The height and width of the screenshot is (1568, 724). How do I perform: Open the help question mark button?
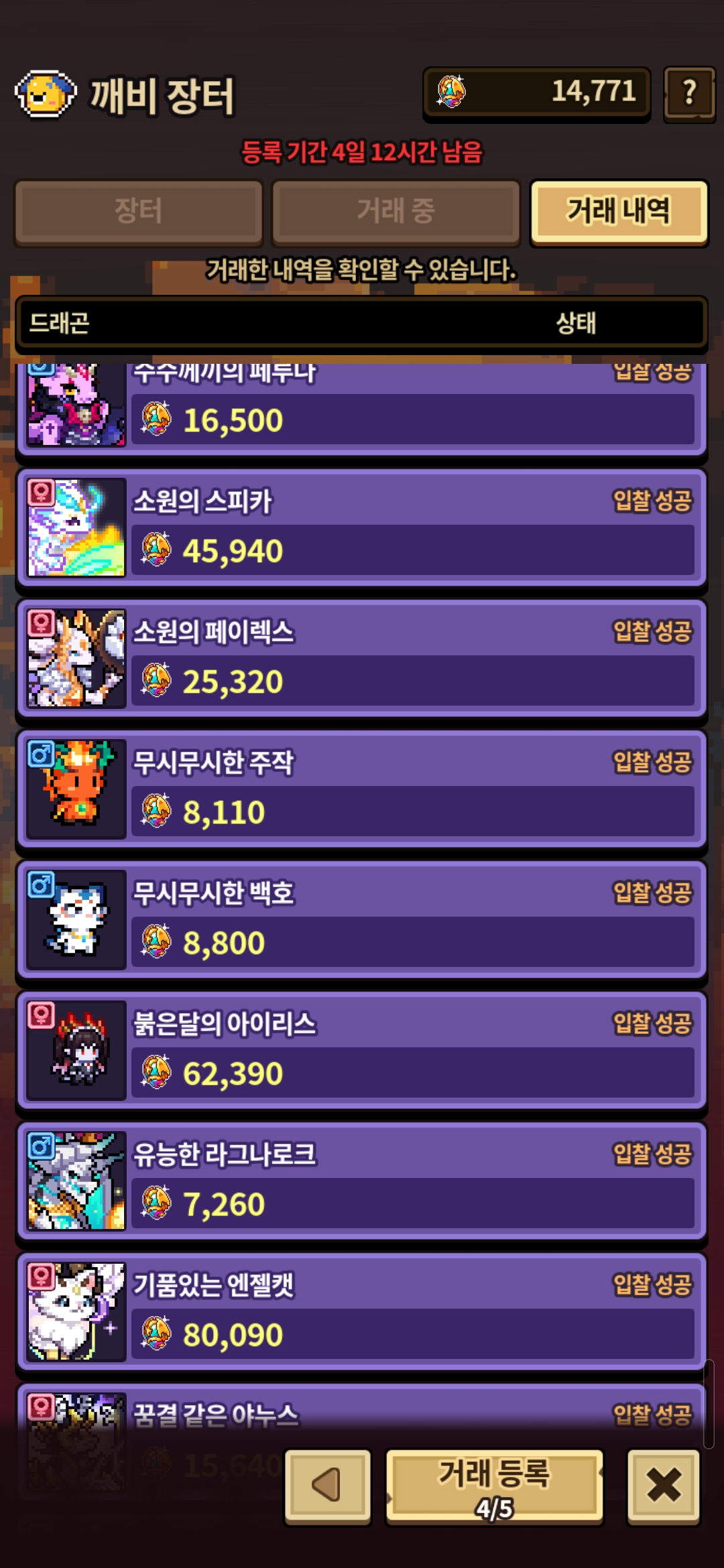coord(689,93)
